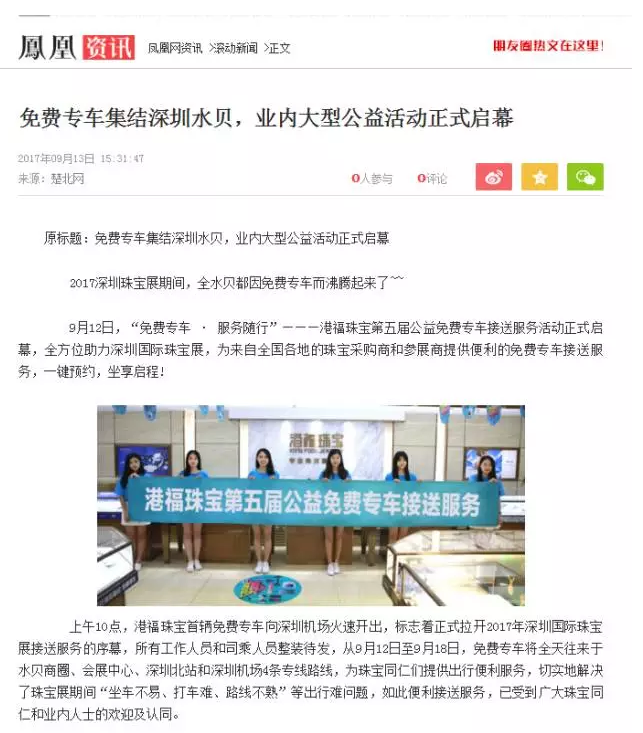Viewport: 643px width, 733px height.
Task: View the 0人参与 participation link
Action: click(x=372, y=179)
